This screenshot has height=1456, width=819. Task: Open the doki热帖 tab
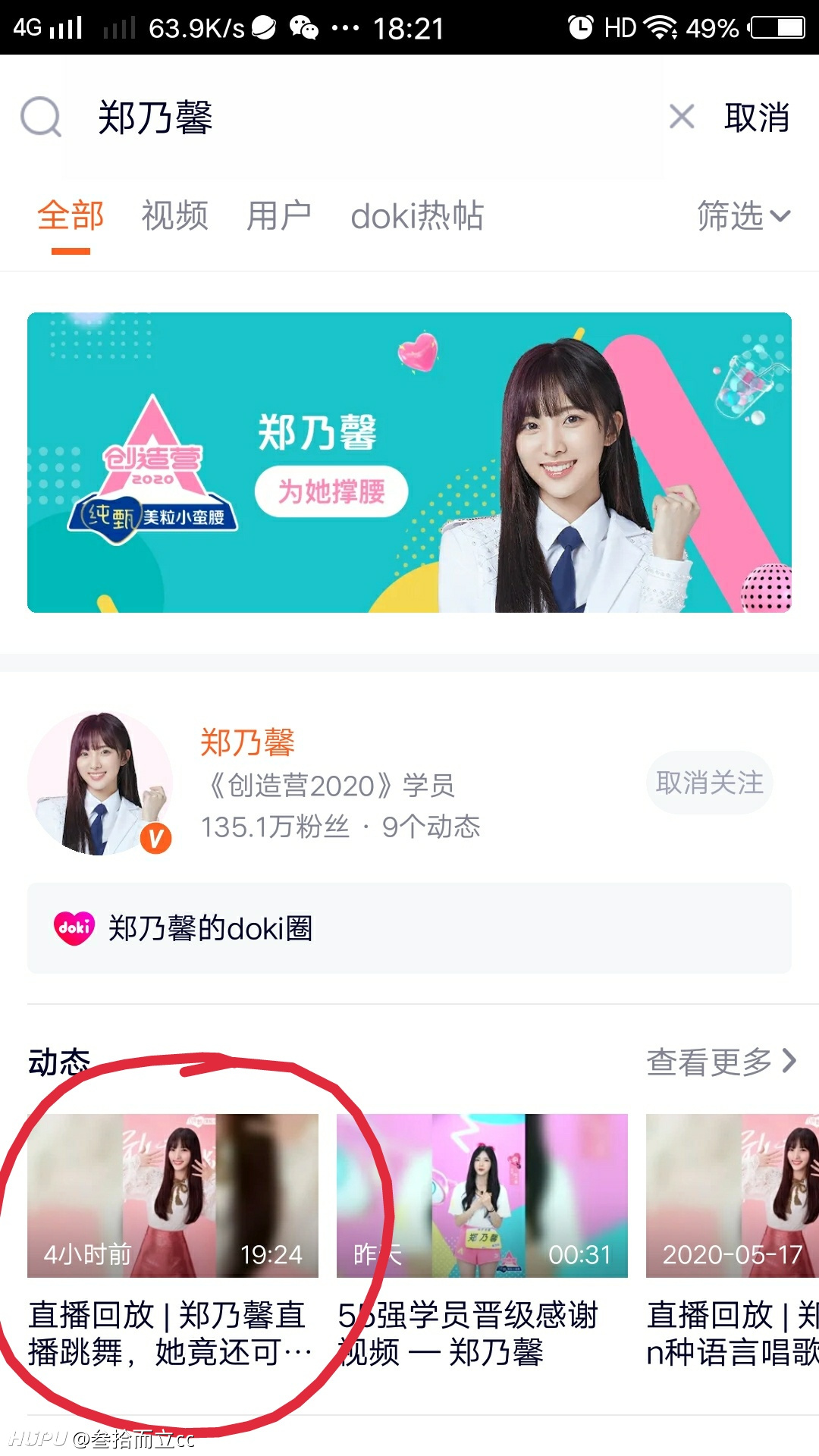tap(417, 216)
